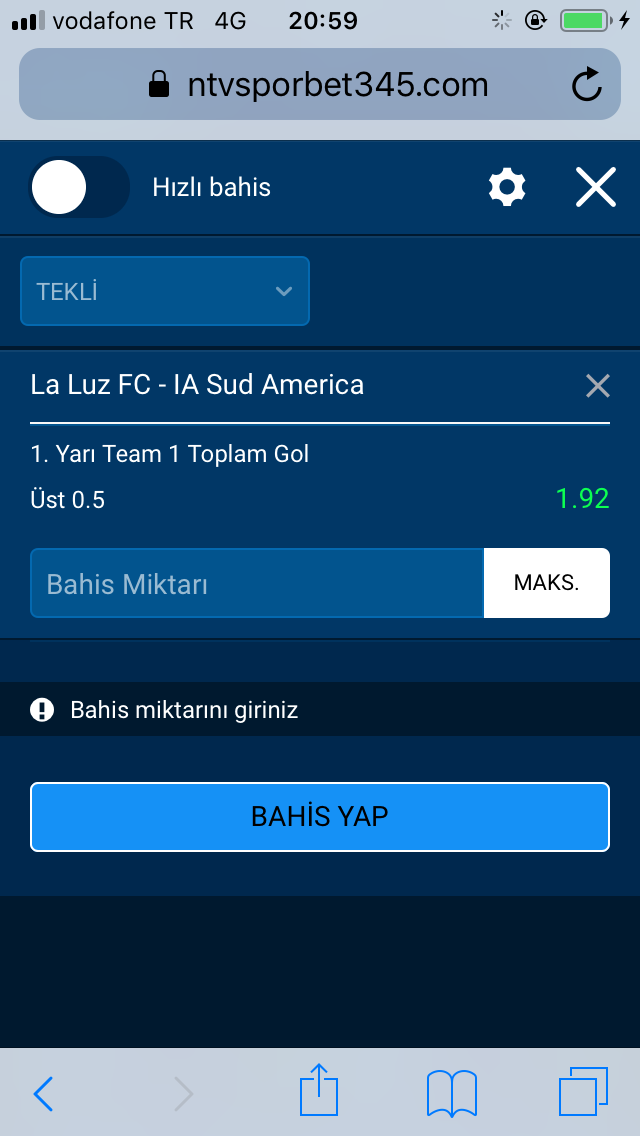Tap the ntvsporbet345.com address bar

(x=320, y=85)
